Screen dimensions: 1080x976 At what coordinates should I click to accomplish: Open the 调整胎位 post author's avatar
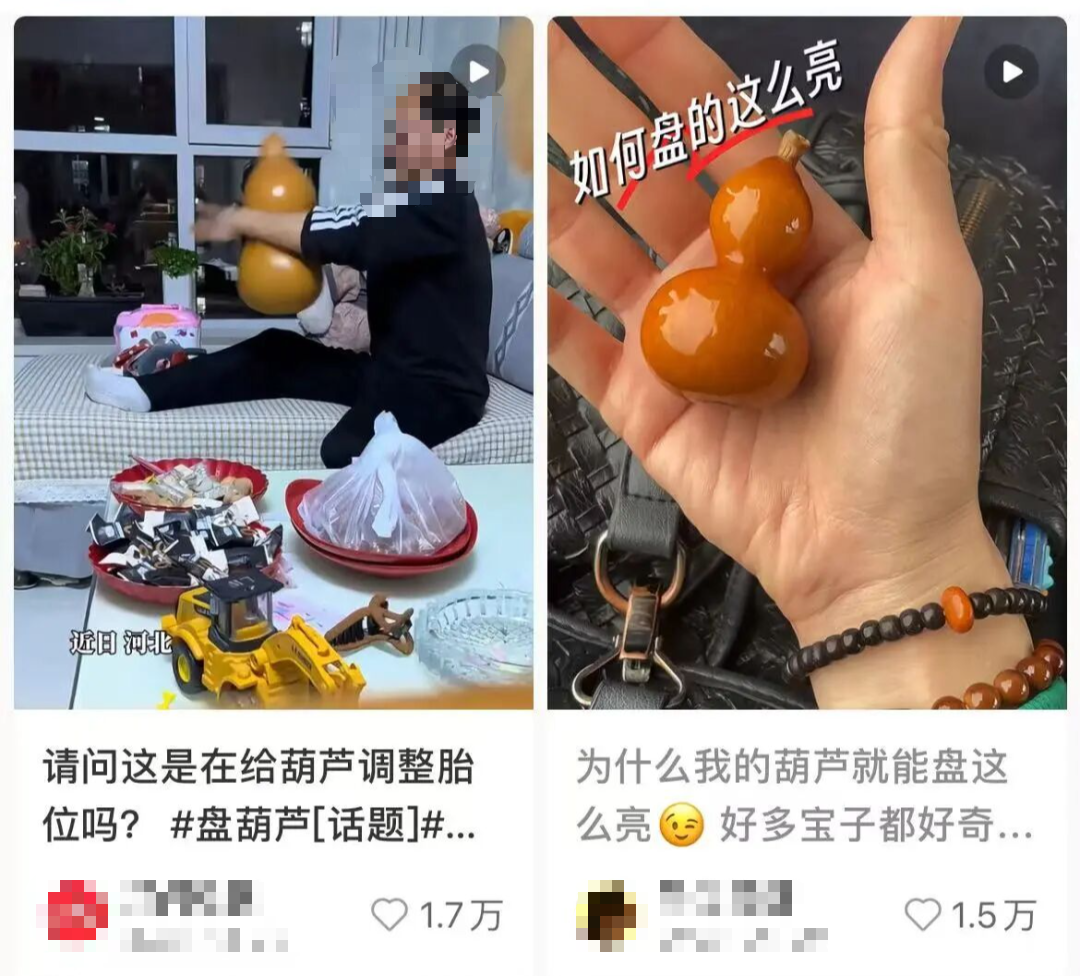pos(78,911)
